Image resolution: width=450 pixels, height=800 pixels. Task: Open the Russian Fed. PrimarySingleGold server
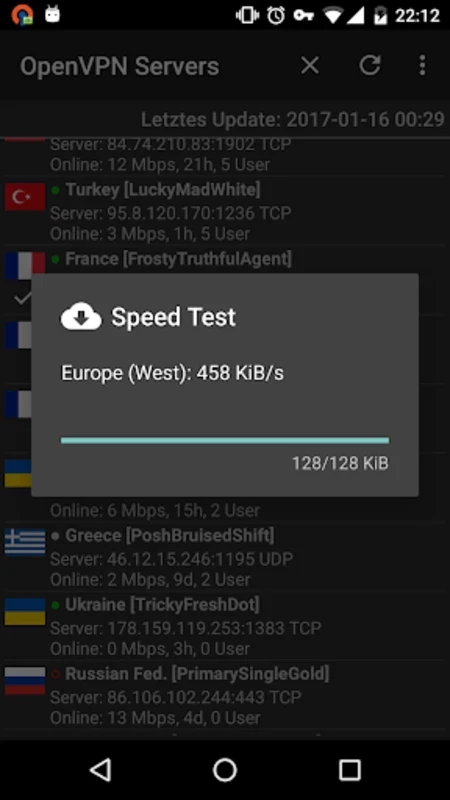click(x=225, y=695)
